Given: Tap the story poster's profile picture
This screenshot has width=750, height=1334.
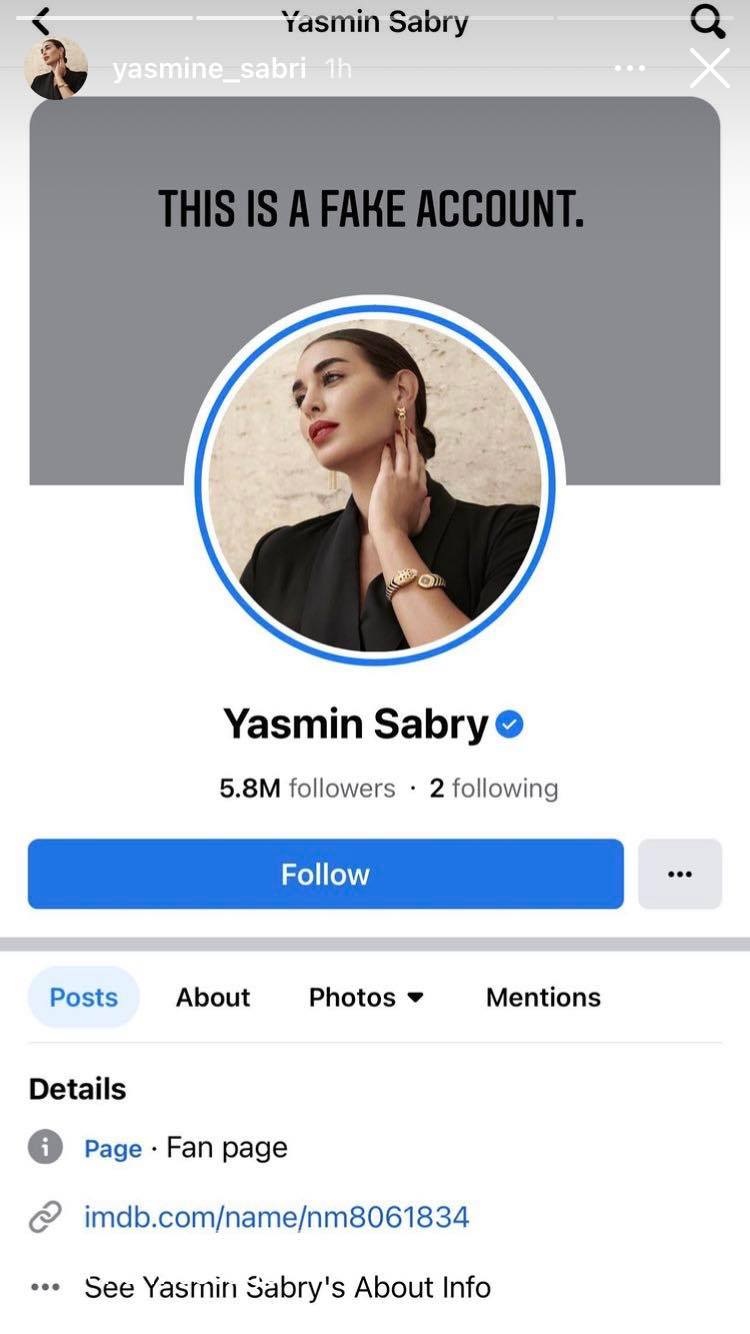Looking at the screenshot, I should [x=57, y=68].
